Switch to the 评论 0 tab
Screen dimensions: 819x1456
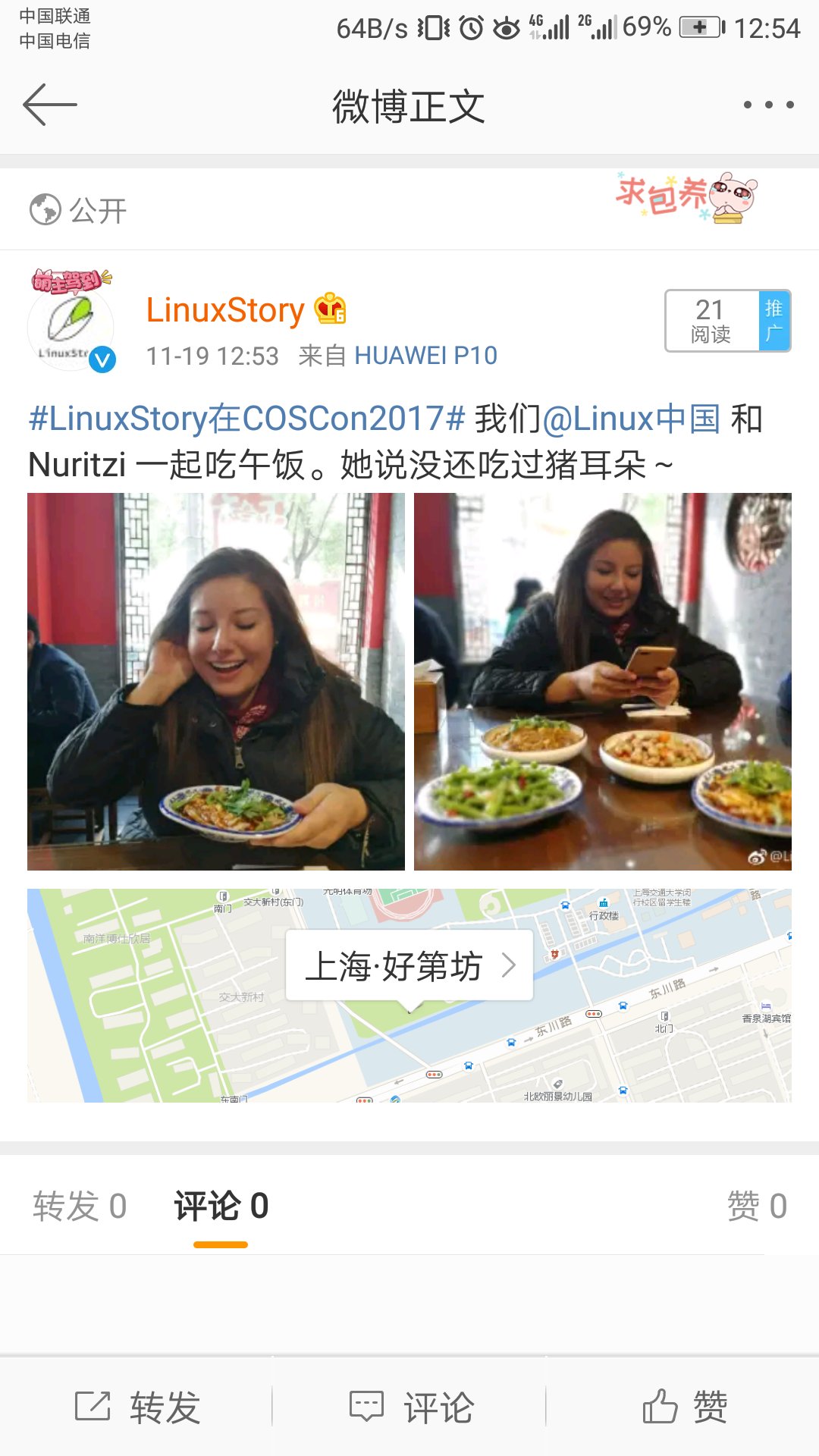coord(221,1206)
